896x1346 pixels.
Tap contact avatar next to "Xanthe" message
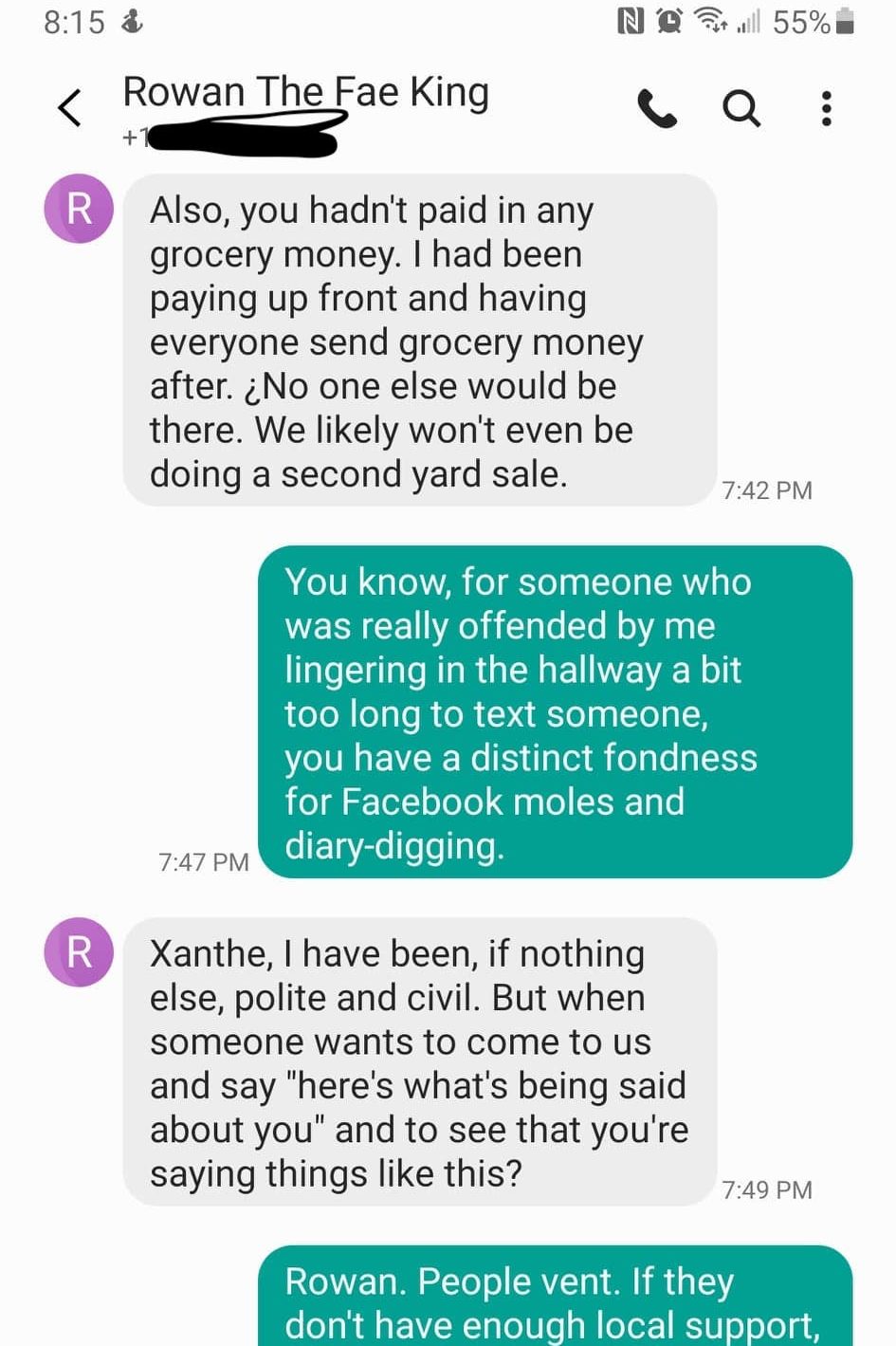click(x=79, y=951)
